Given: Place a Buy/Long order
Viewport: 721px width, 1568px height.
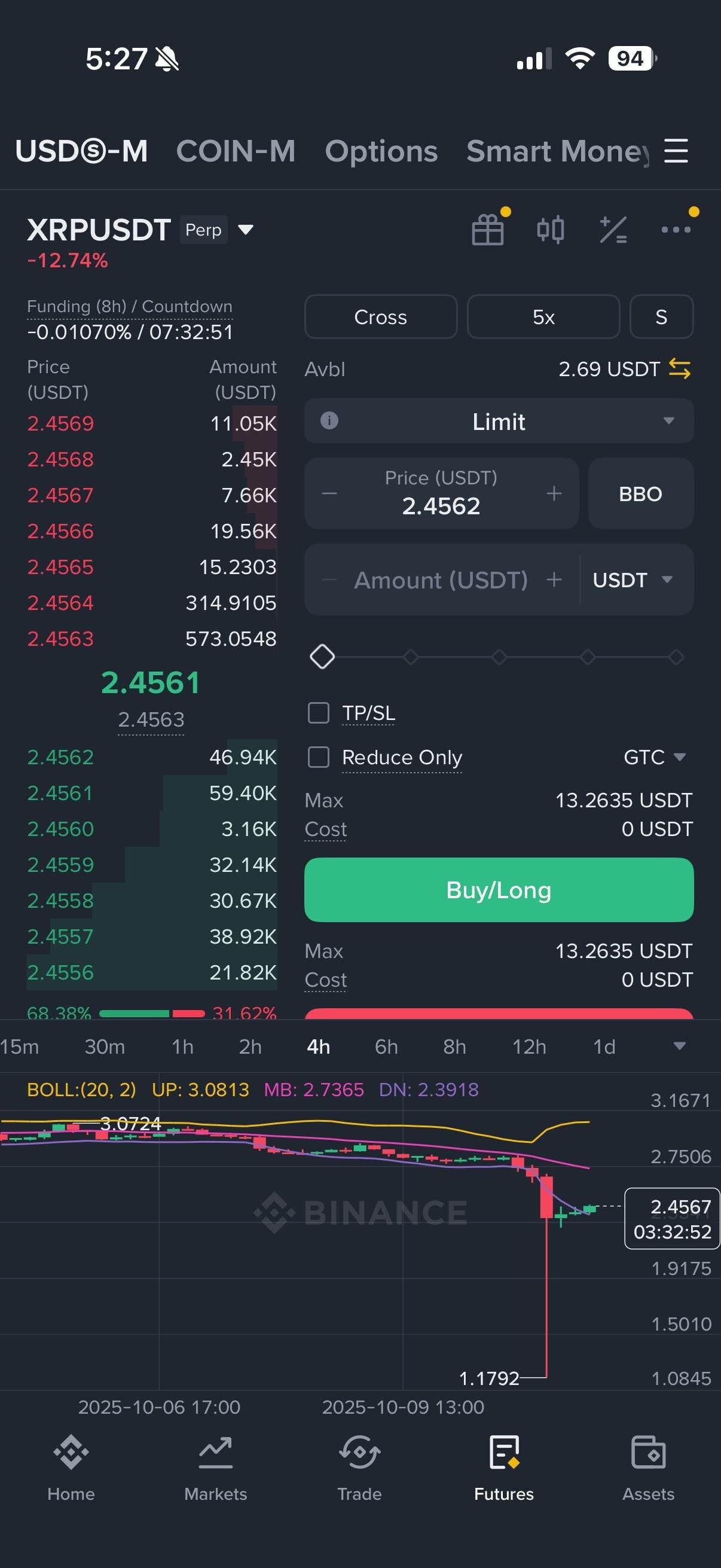Looking at the screenshot, I should [499, 889].
